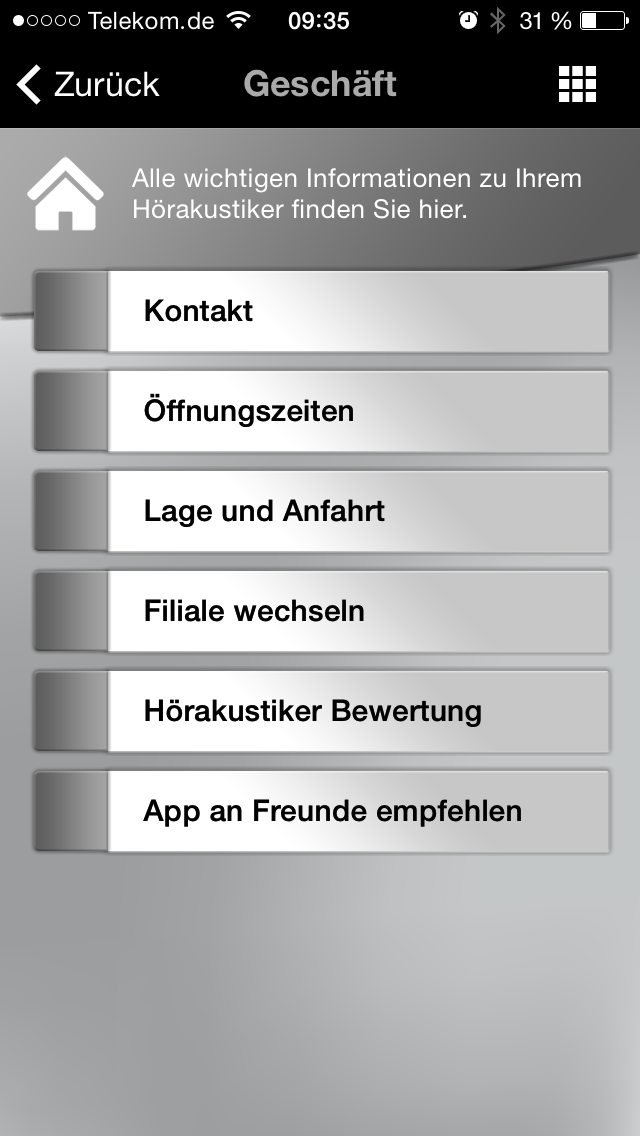640x1136 pixels.
Task: Choose App an Freunde empfehlen
Action: click(x=321, y=811)
